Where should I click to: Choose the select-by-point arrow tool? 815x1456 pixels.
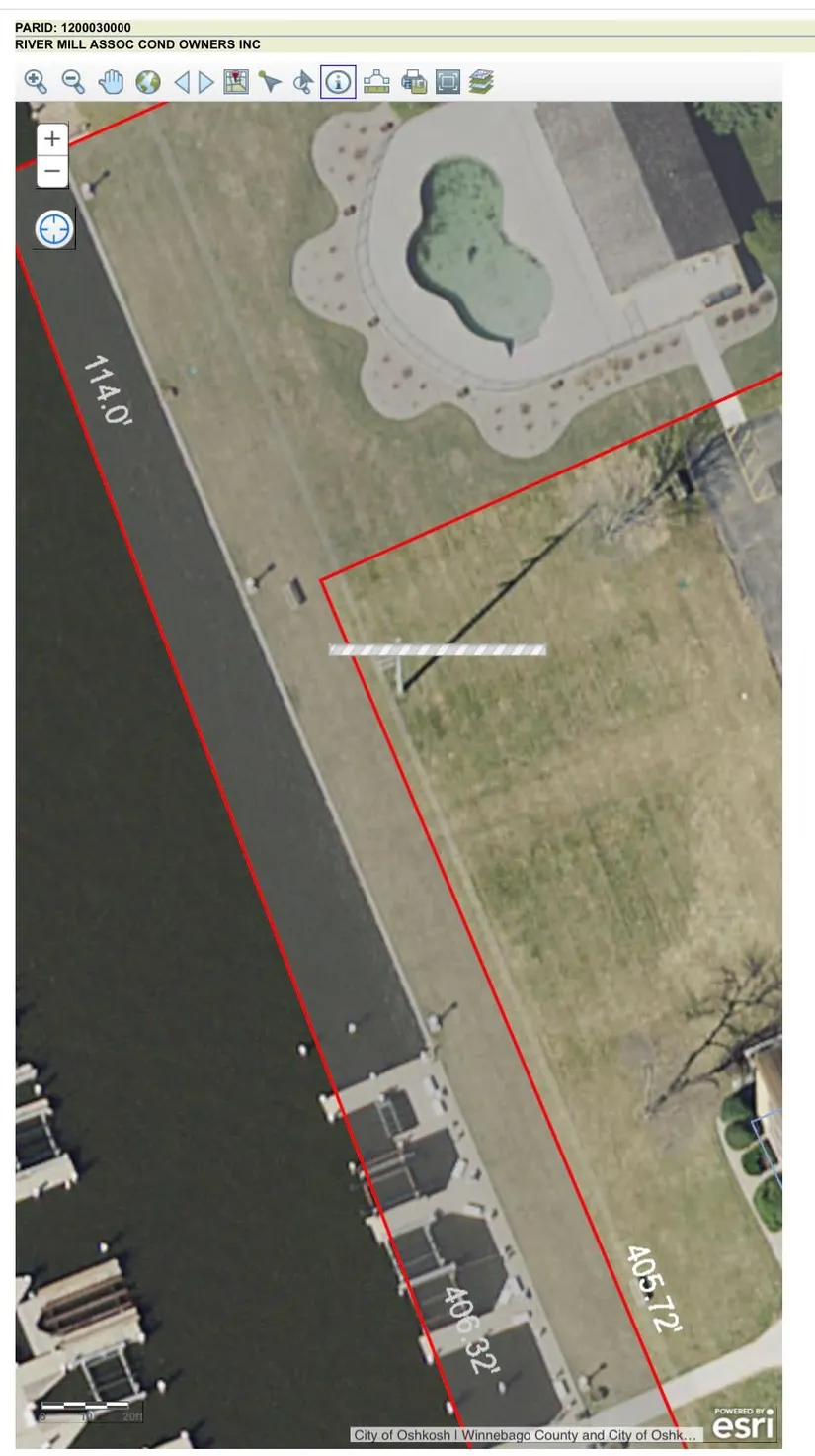coord(270,82)
